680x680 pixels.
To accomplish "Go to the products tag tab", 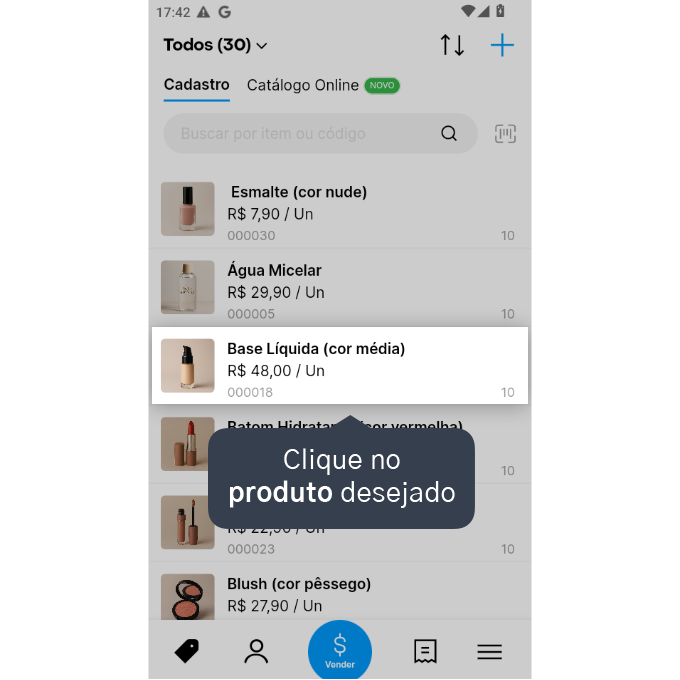I will point(187,651).
